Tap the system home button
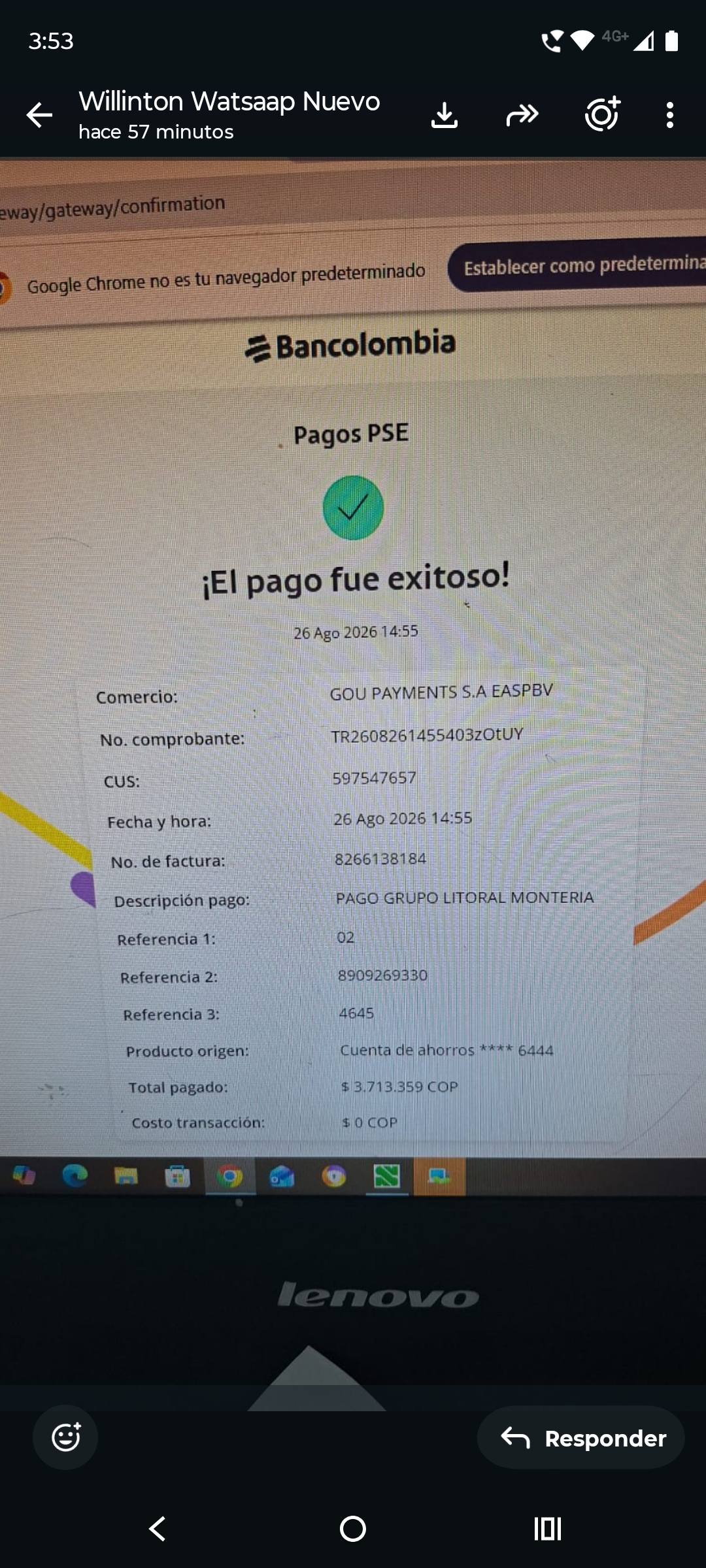The height and width of the screenshot is (1568, 706). [353, 1529]
